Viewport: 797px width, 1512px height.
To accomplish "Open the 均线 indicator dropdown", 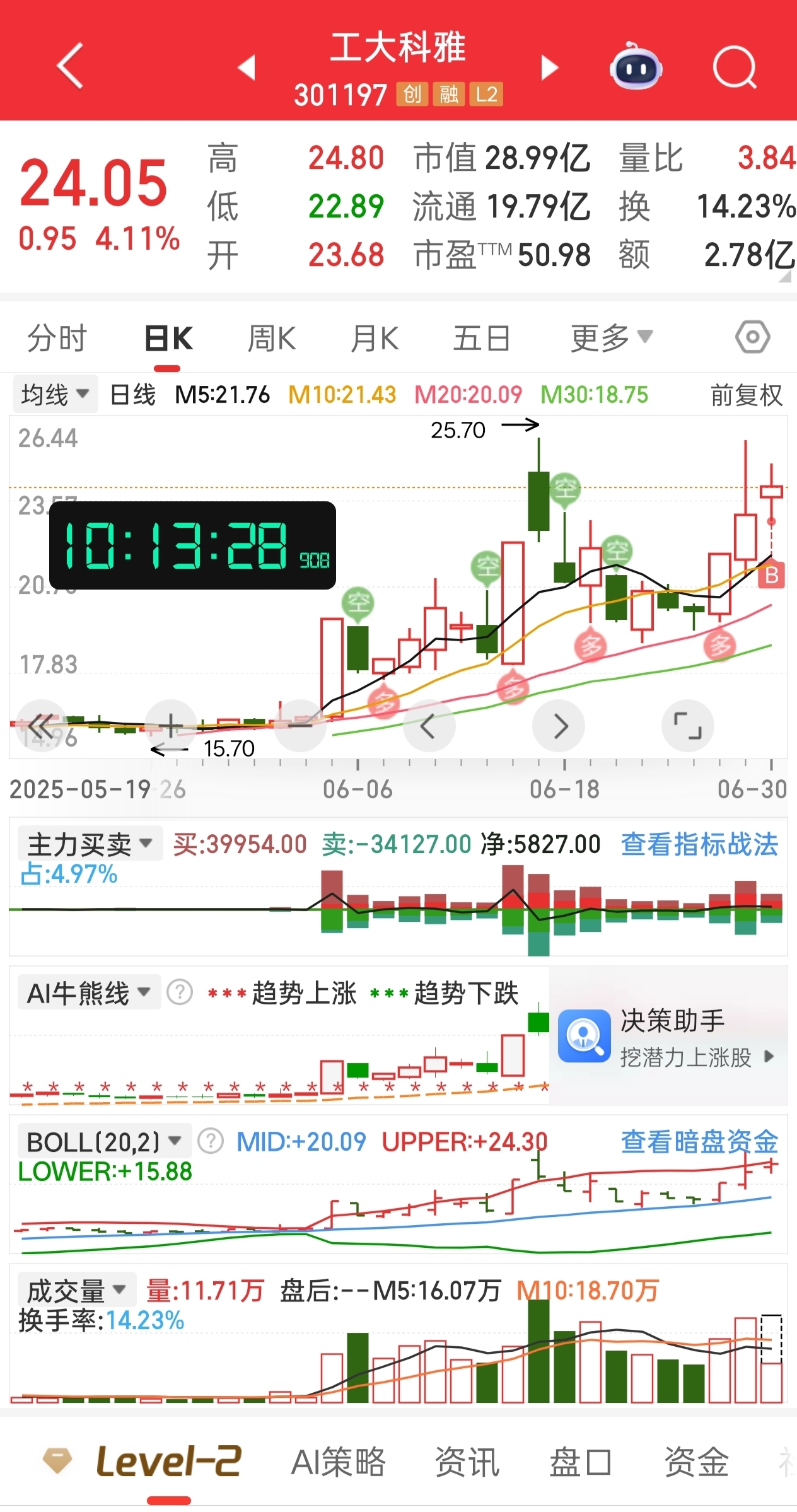I will 55,395.
